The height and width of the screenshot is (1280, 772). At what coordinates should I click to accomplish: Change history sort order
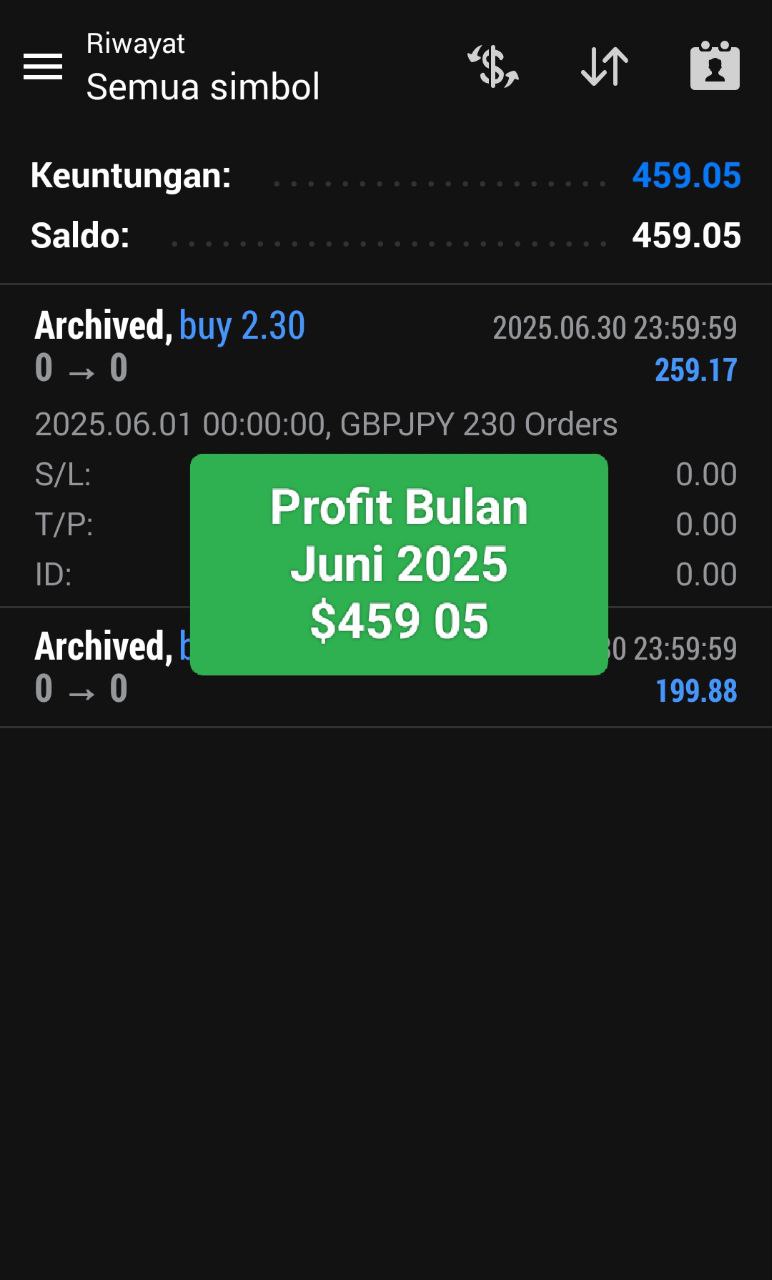point(604,67)
